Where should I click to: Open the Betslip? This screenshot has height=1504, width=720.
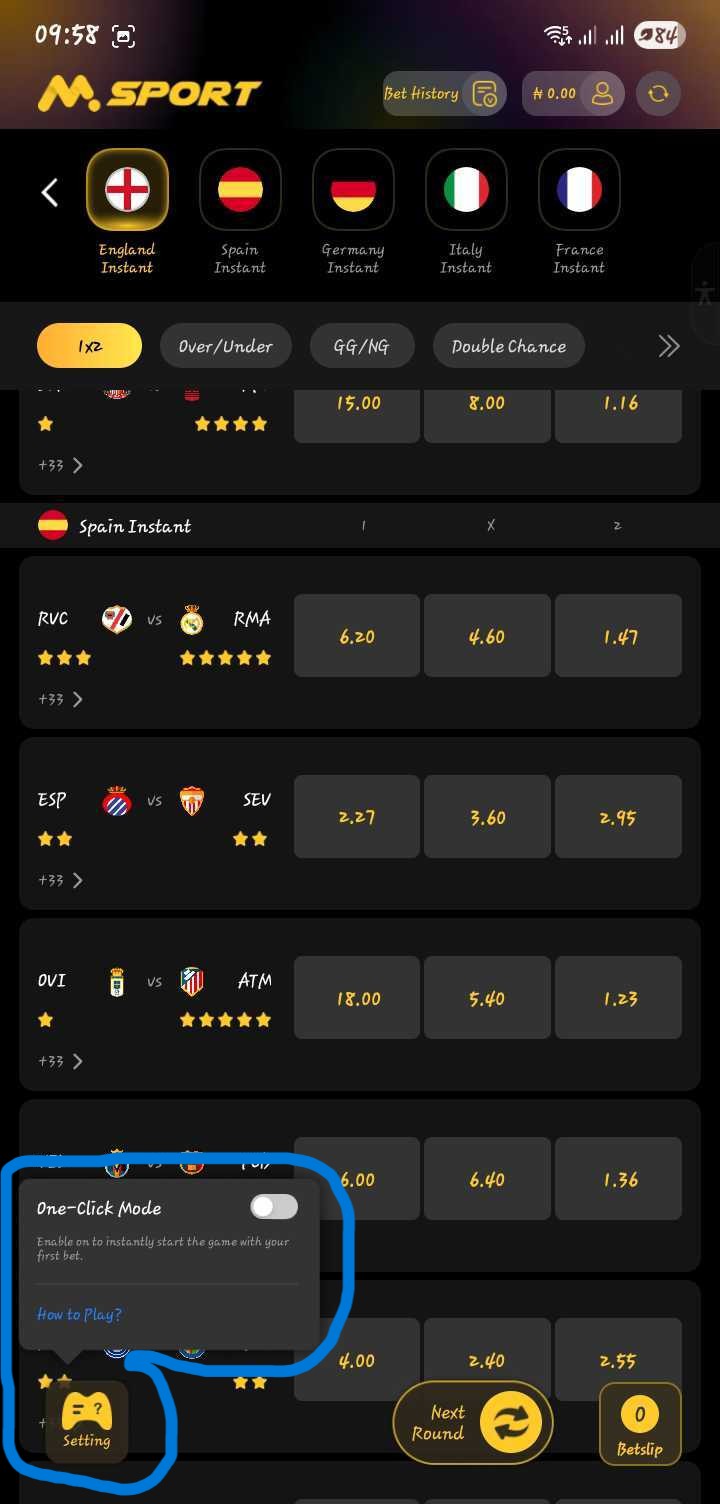[x=640, y=1423]
